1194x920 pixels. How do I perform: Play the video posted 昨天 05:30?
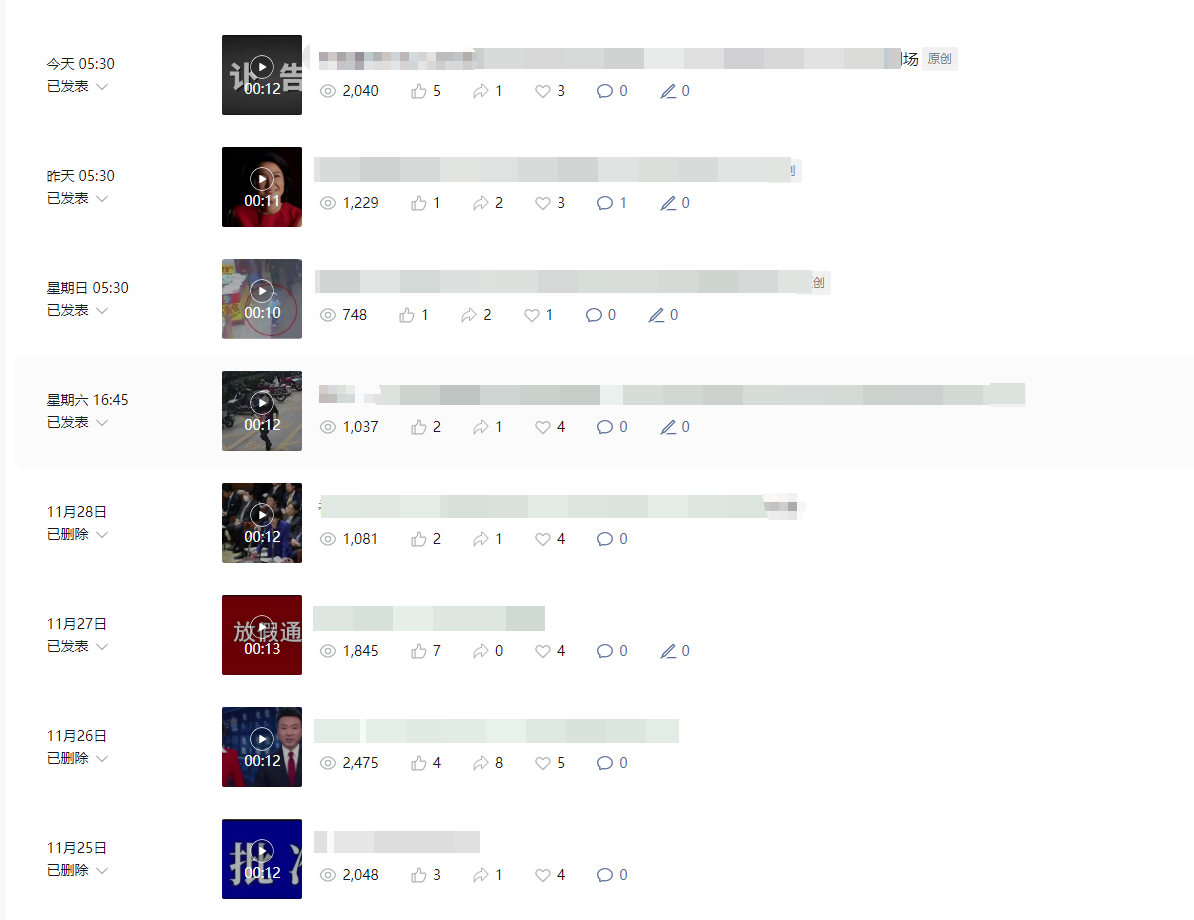[x=262, y=179]
